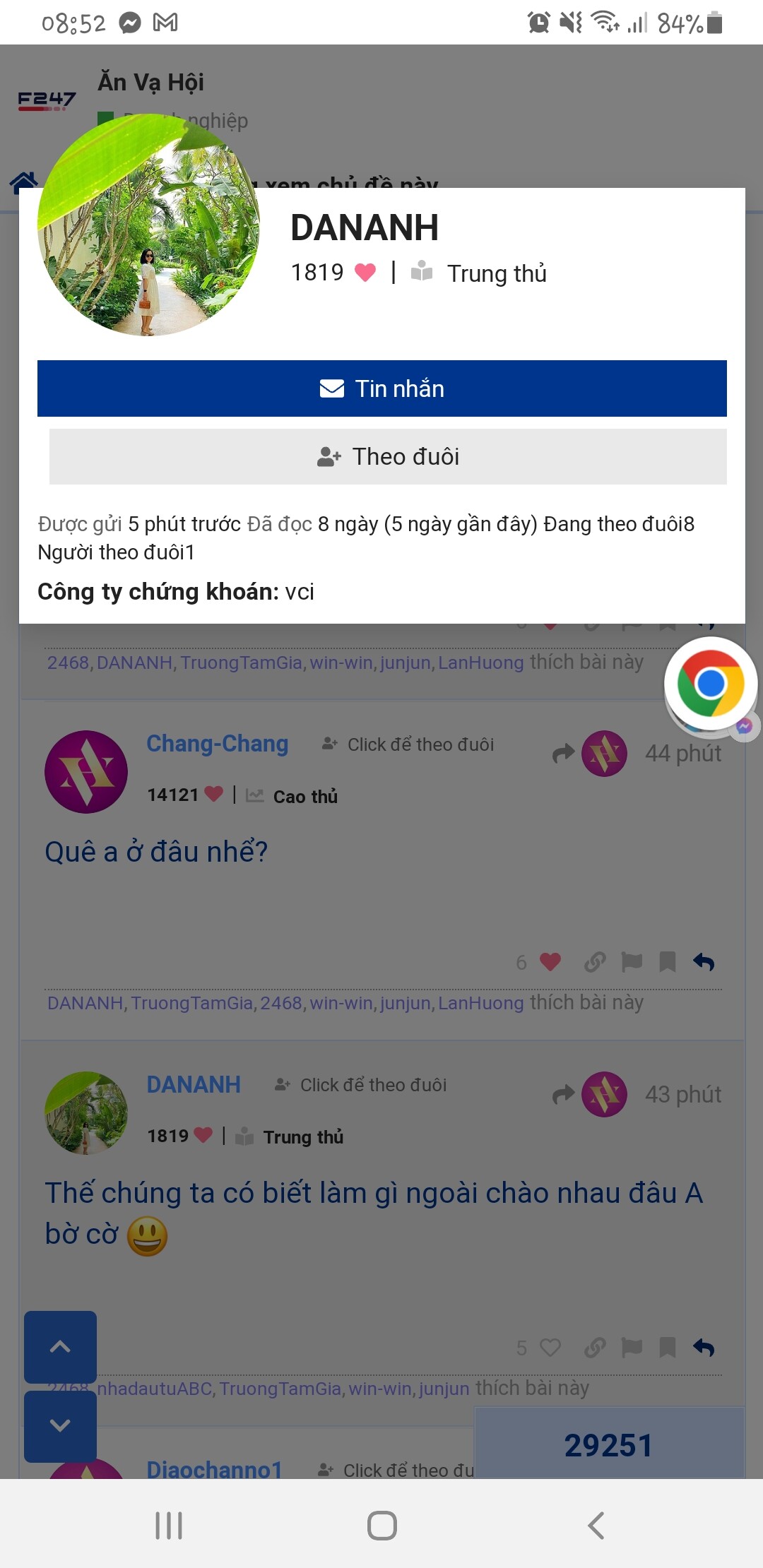
Task: Open DANANH's profile name in popup
Action: [x=365, y=227]
